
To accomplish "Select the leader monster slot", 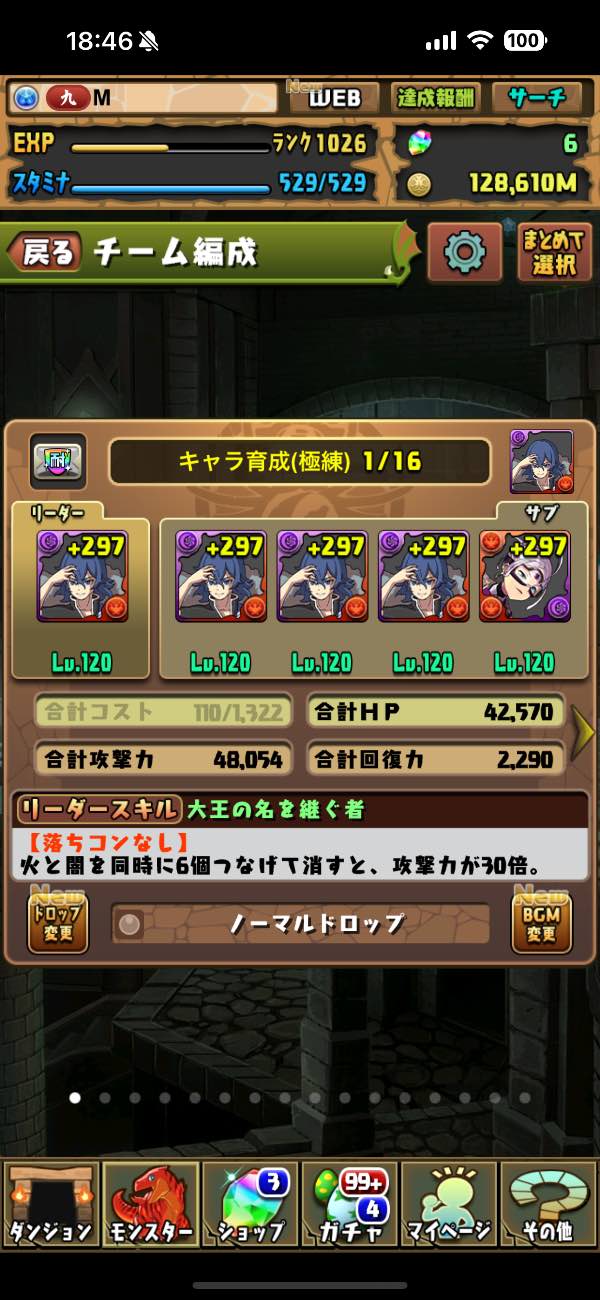I will click(82, 577).
